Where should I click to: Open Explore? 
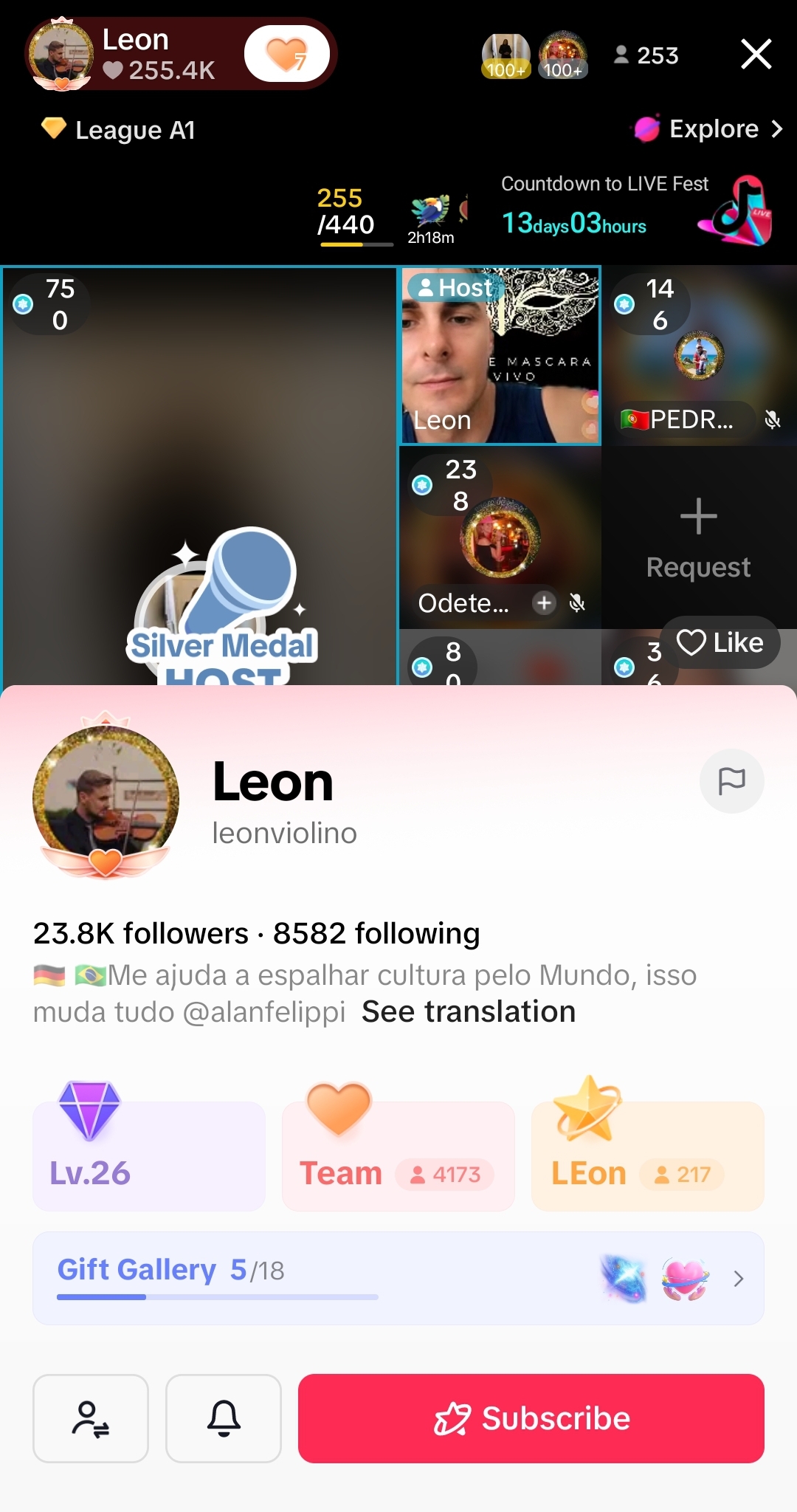click(708, 129)
